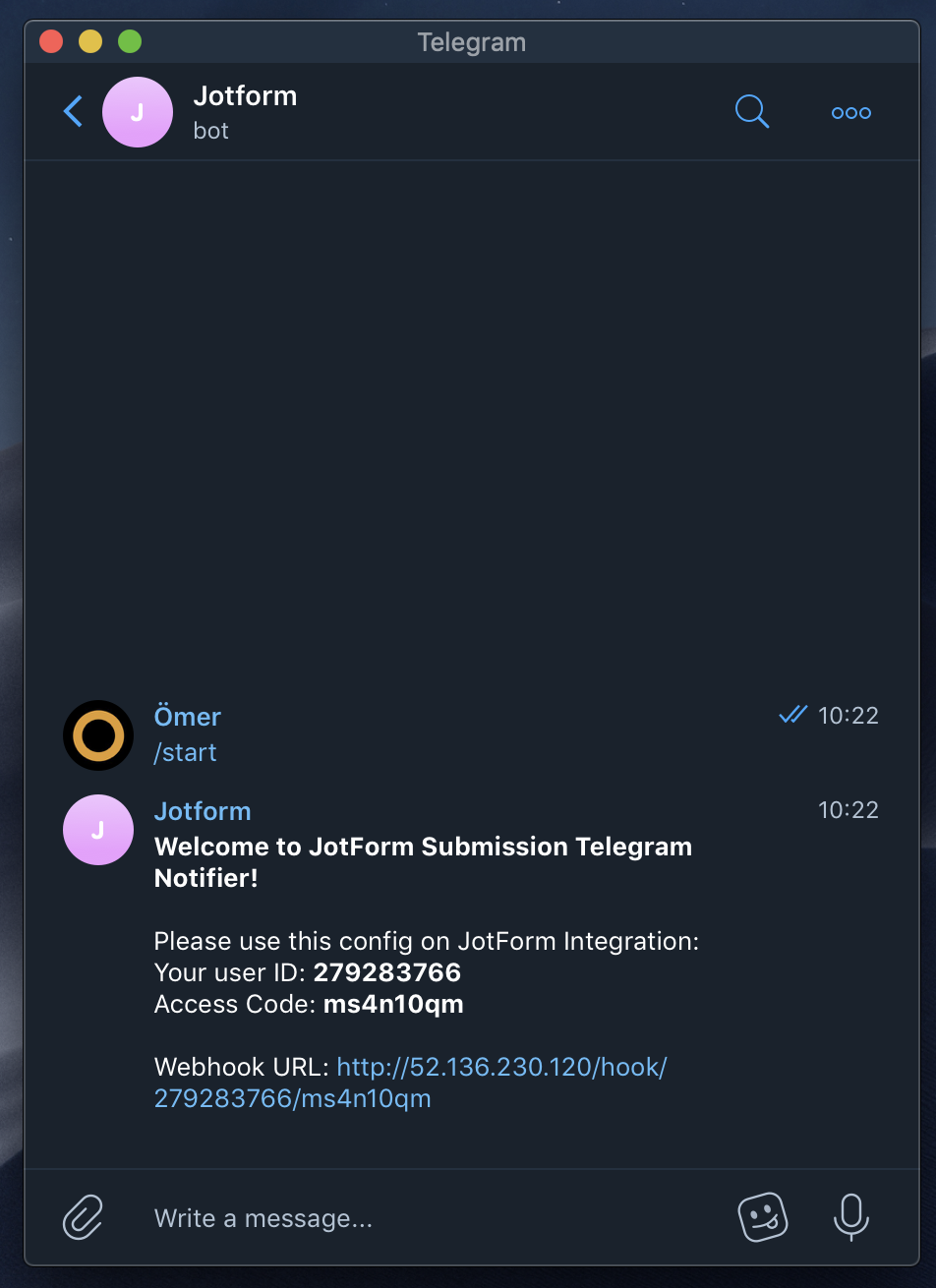Tap the /start command in Ömer's message
This screenshot has width=936, height=1288.
(x=185, y=752)
